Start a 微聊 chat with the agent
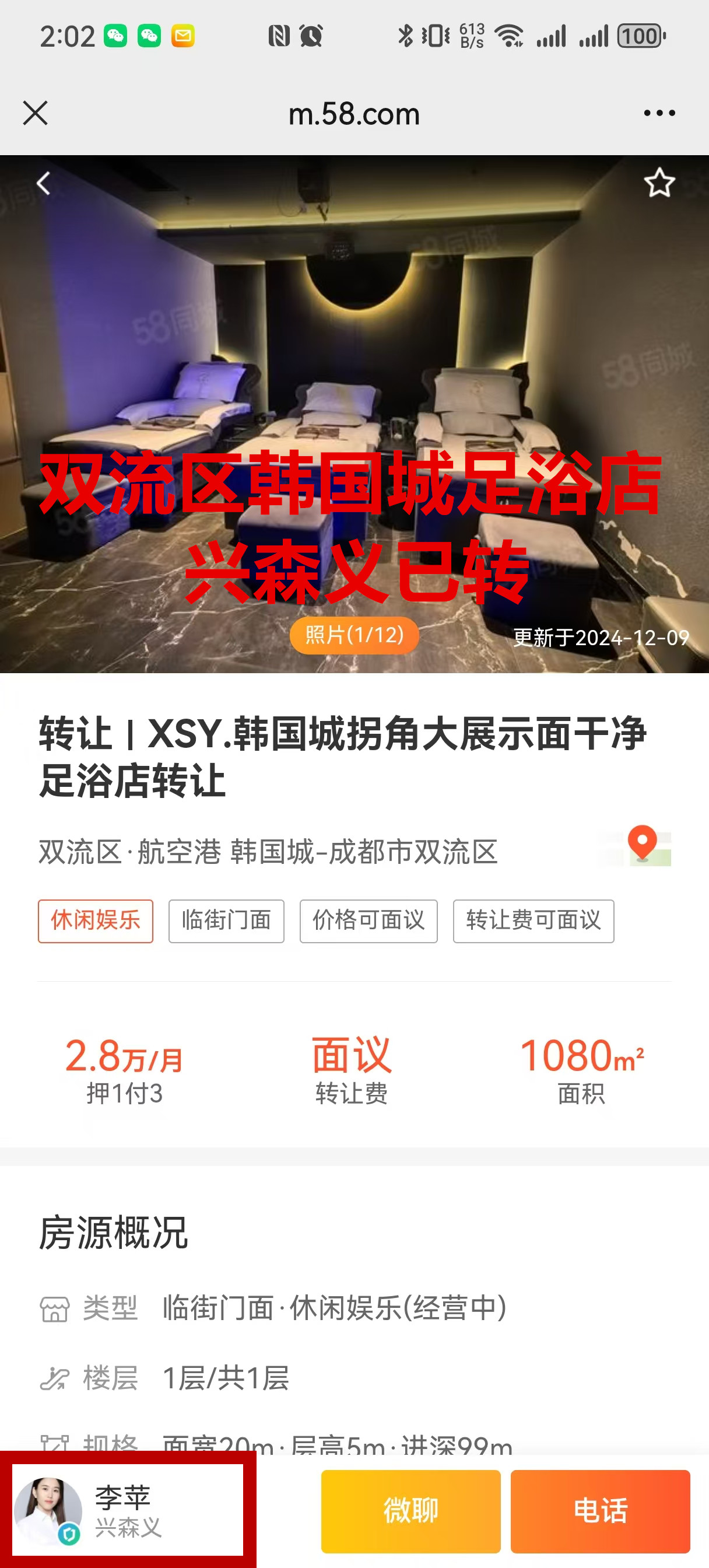 [x=411, y=1511]
